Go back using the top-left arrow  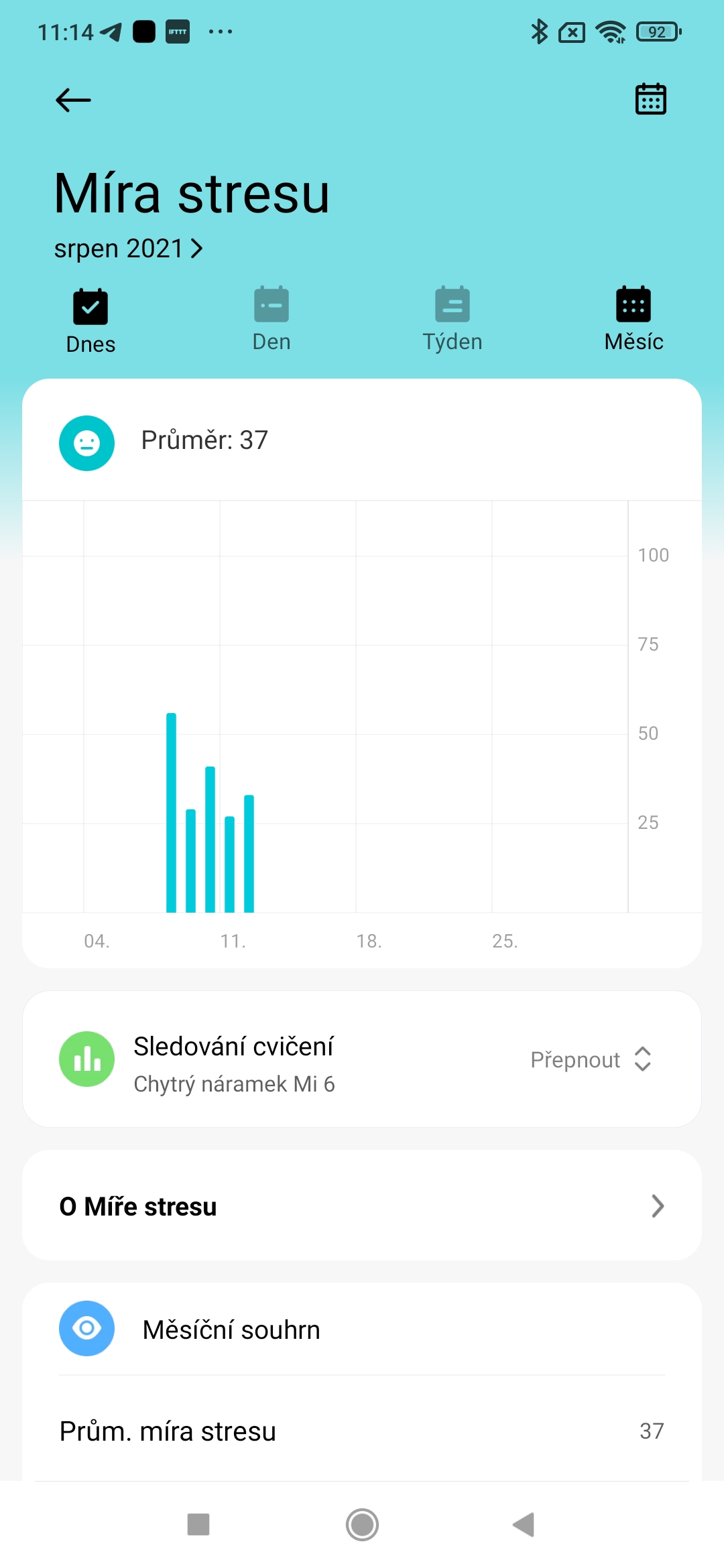tap(73, 101)
